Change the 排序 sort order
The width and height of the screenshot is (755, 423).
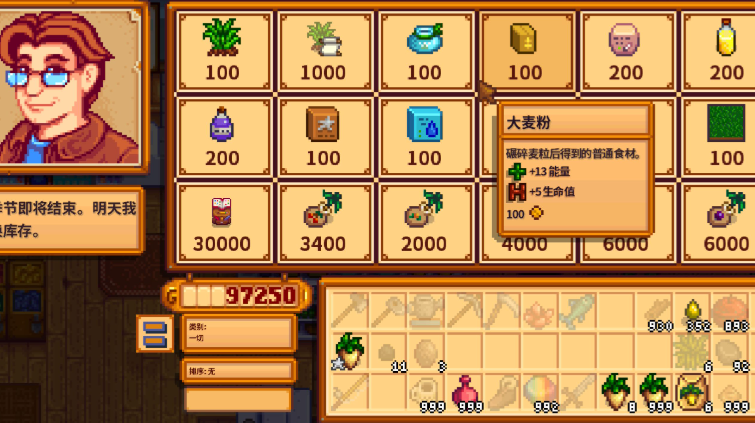236,372
